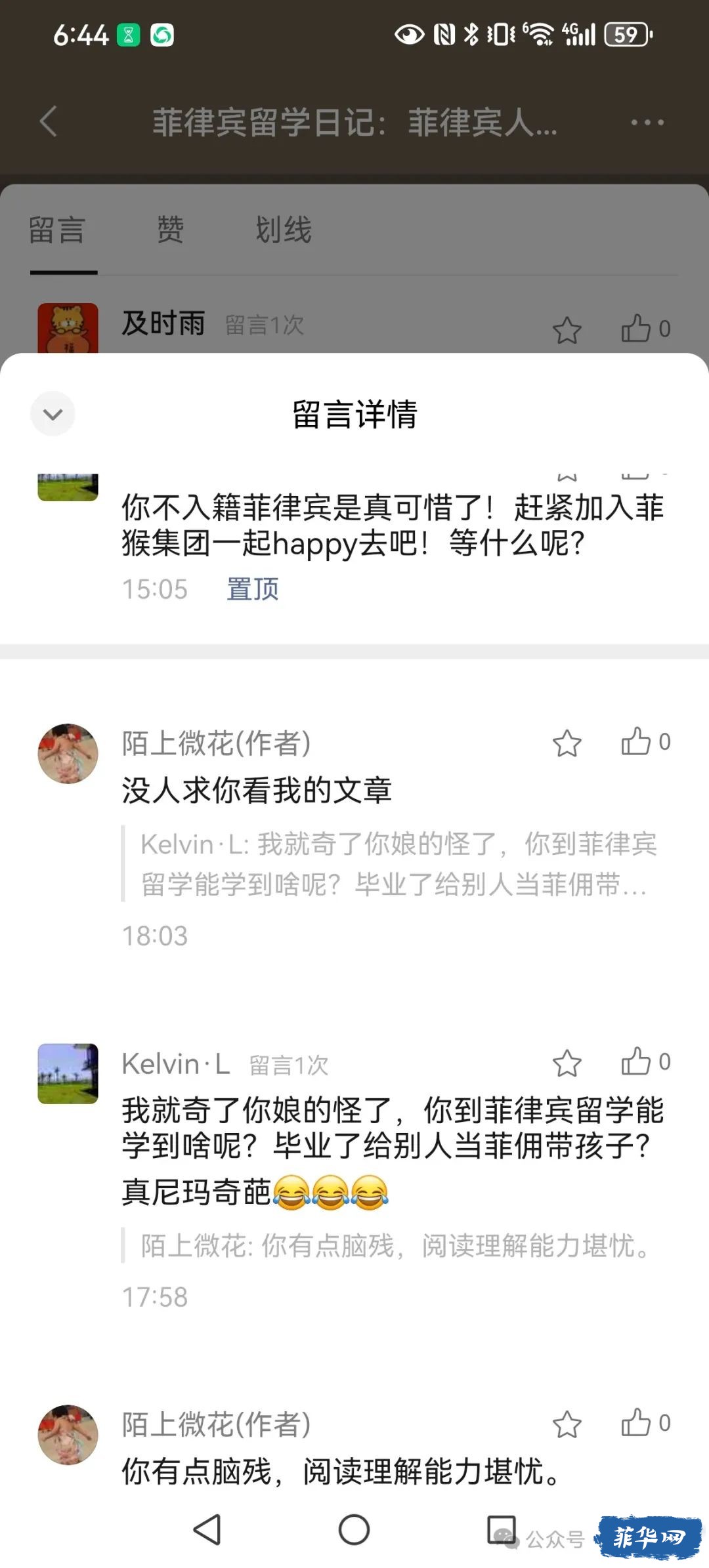709x1568 pixels.
Task: Like the author's reply 你有点脑残
Action: [x=636, y=1423]
